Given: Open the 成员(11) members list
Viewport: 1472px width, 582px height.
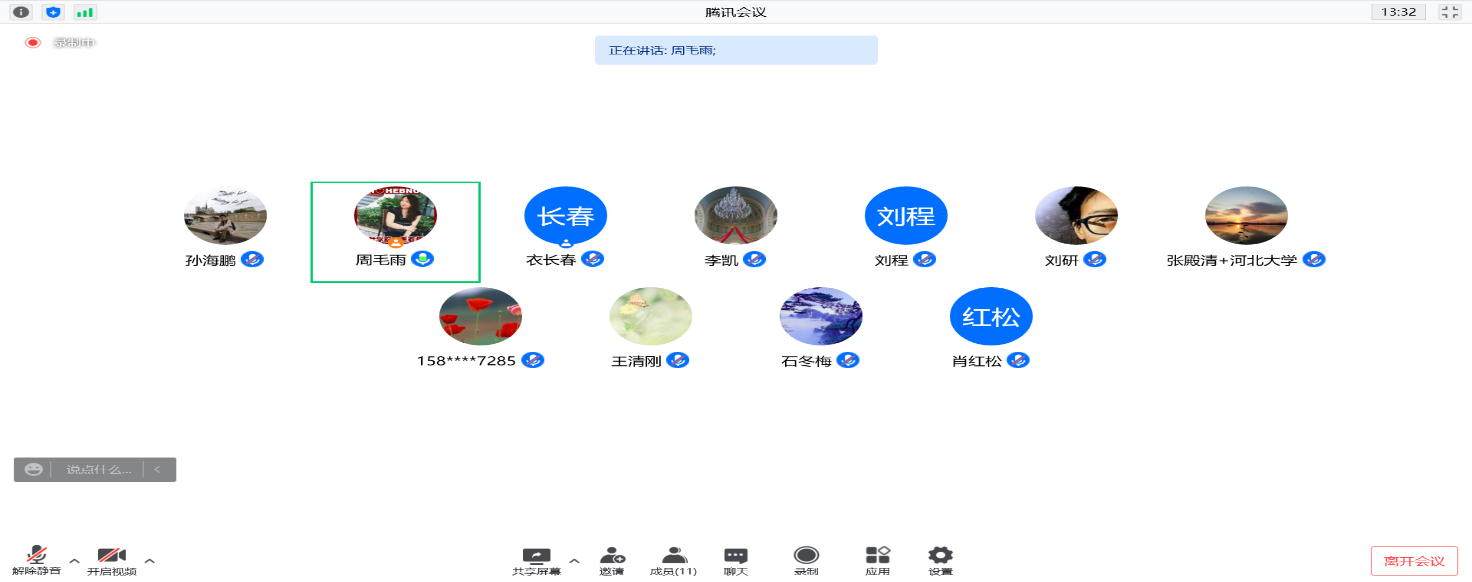Looking at the screenshot, I should pyautogui.click(x=673, y=560).
